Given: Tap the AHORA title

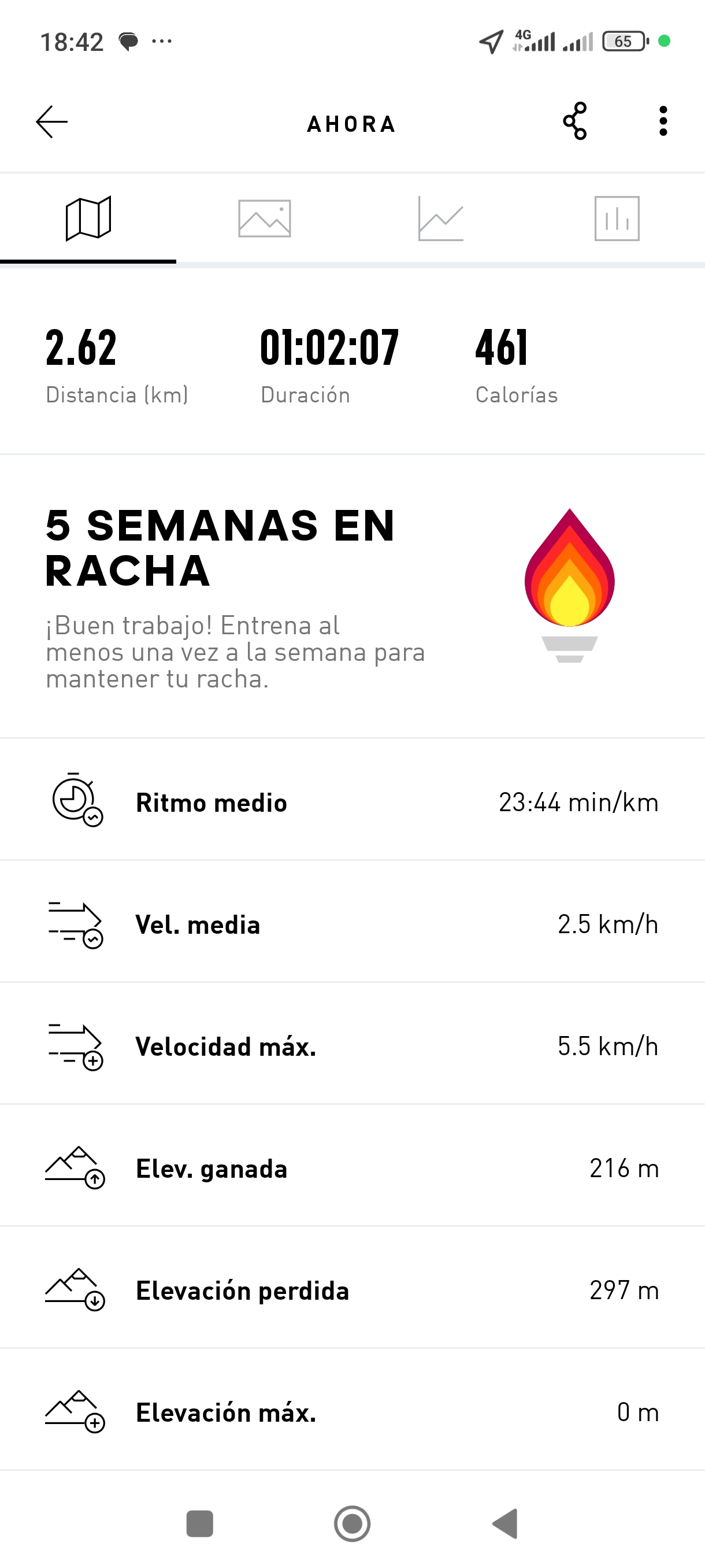Looking at the screenshot, I should (351, 124).
